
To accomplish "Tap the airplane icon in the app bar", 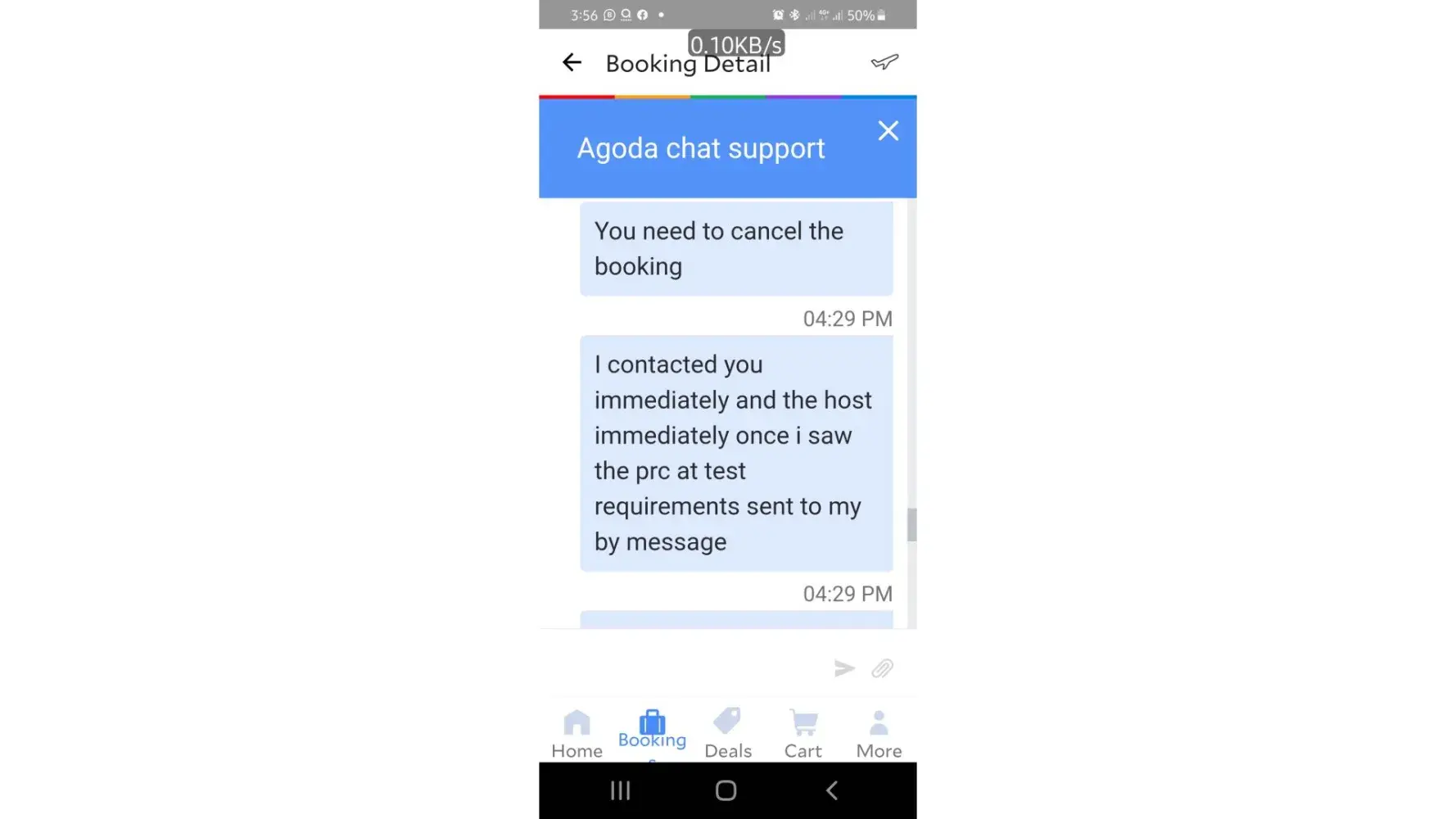I will click(x=884, y=62).
